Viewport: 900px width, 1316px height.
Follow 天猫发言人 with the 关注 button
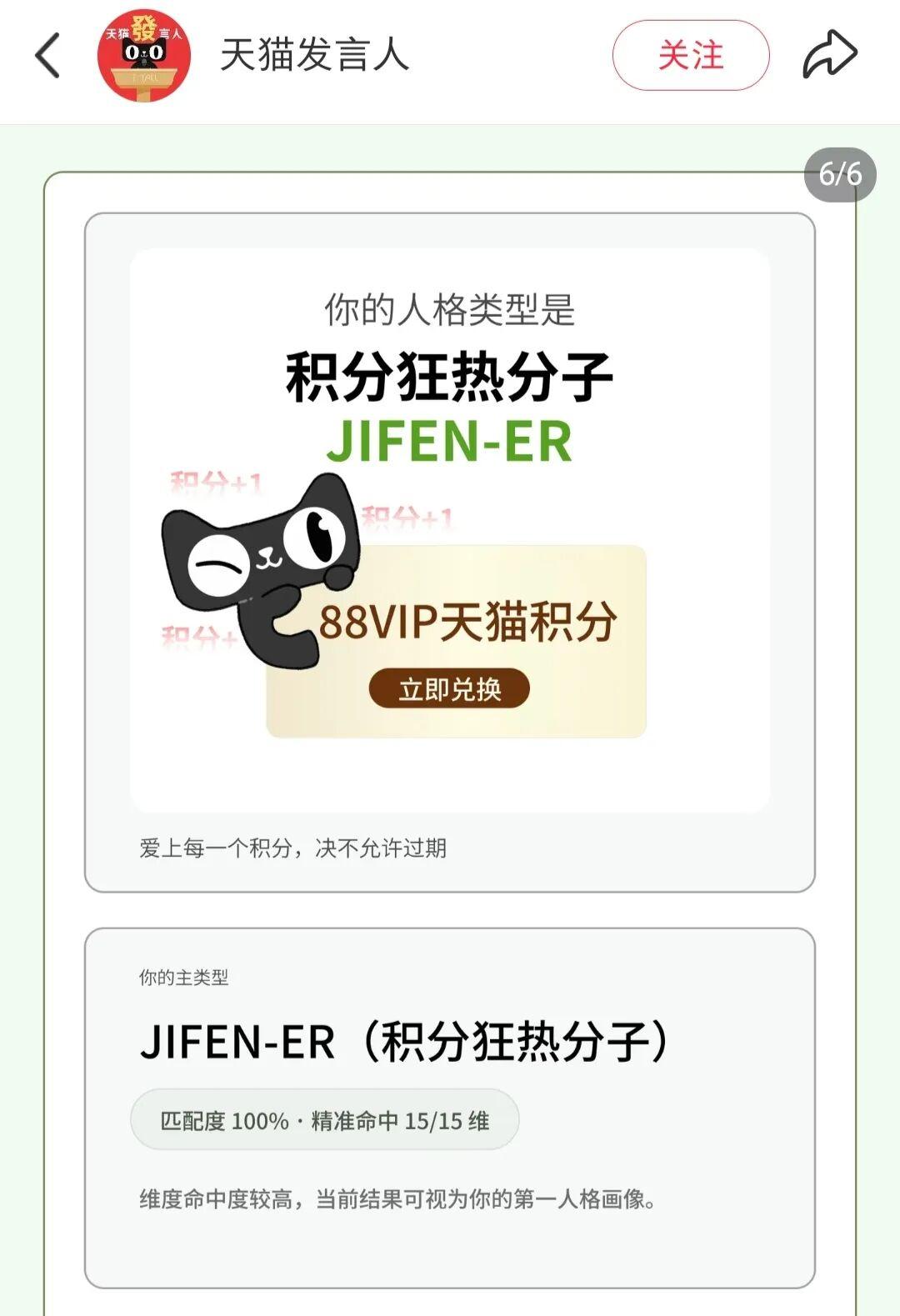[690, 56]
